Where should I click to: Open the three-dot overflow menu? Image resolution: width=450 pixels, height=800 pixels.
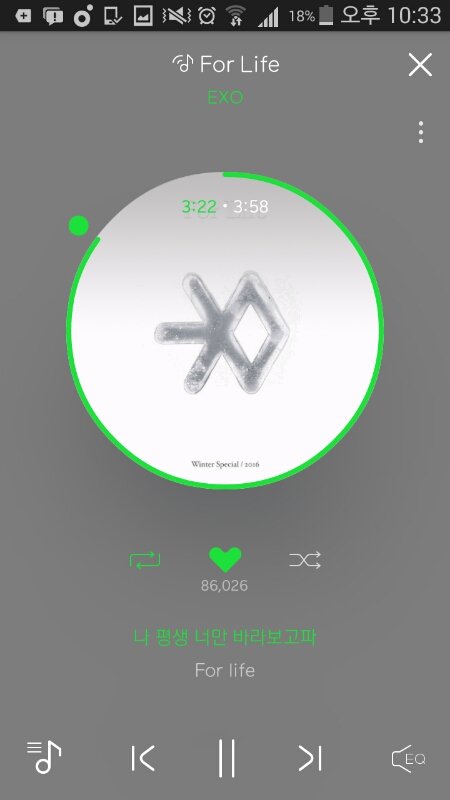point(420,132)
